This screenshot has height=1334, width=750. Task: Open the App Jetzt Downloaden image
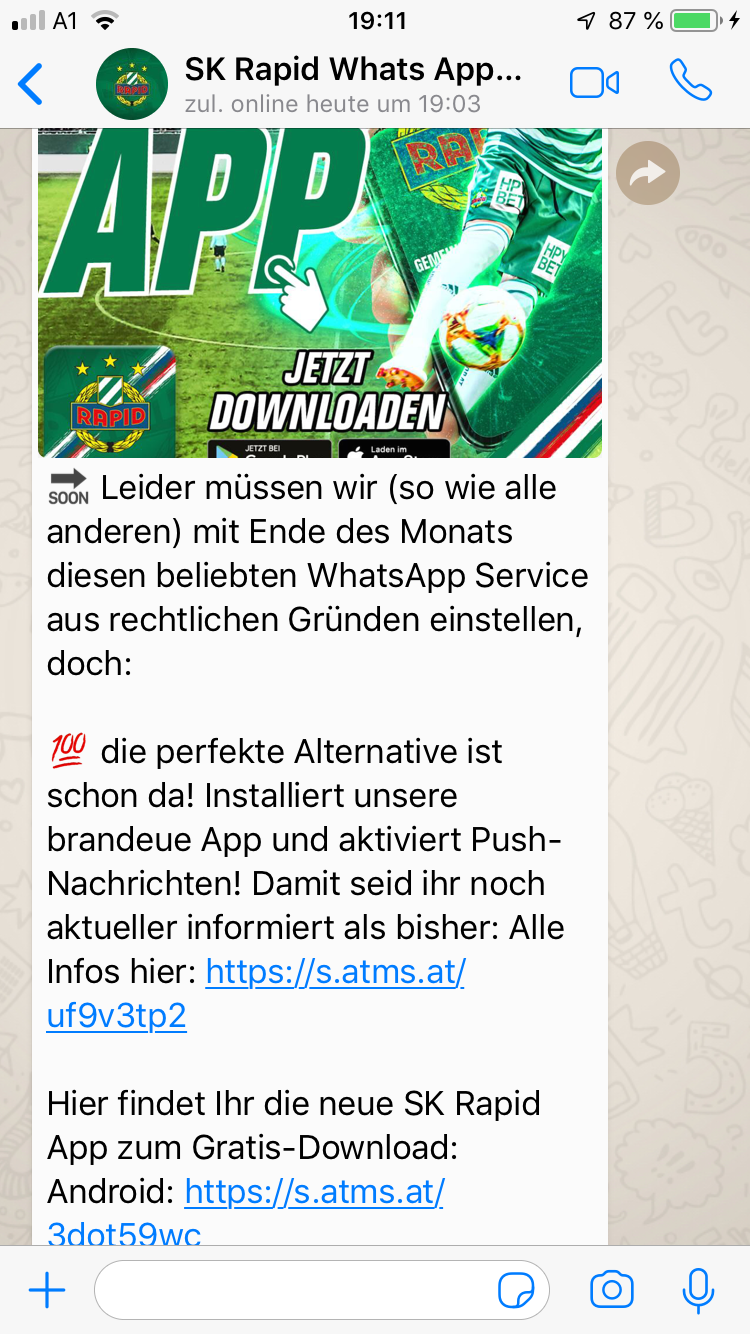click(x=320, y=293)
